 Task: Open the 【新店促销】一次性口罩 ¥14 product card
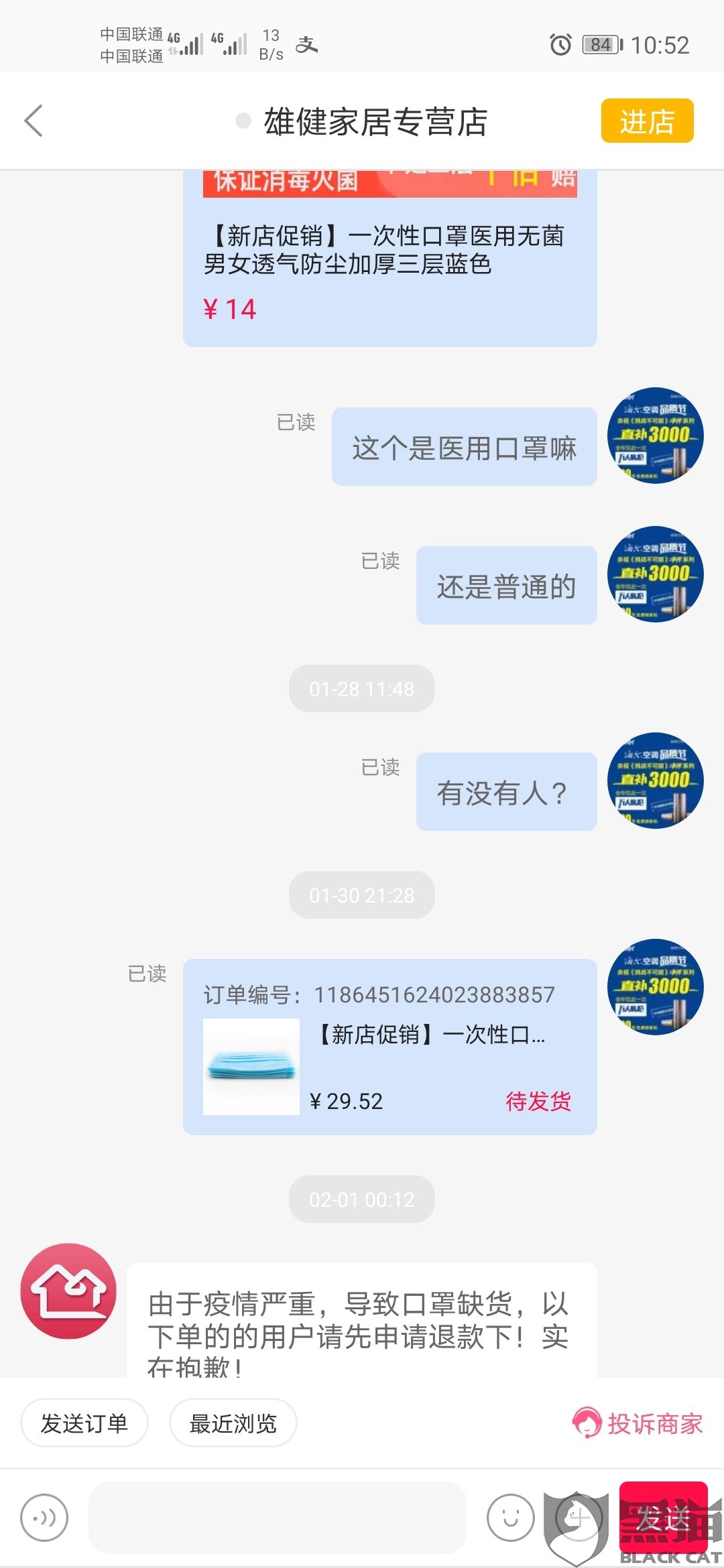[x=389, y=268]
